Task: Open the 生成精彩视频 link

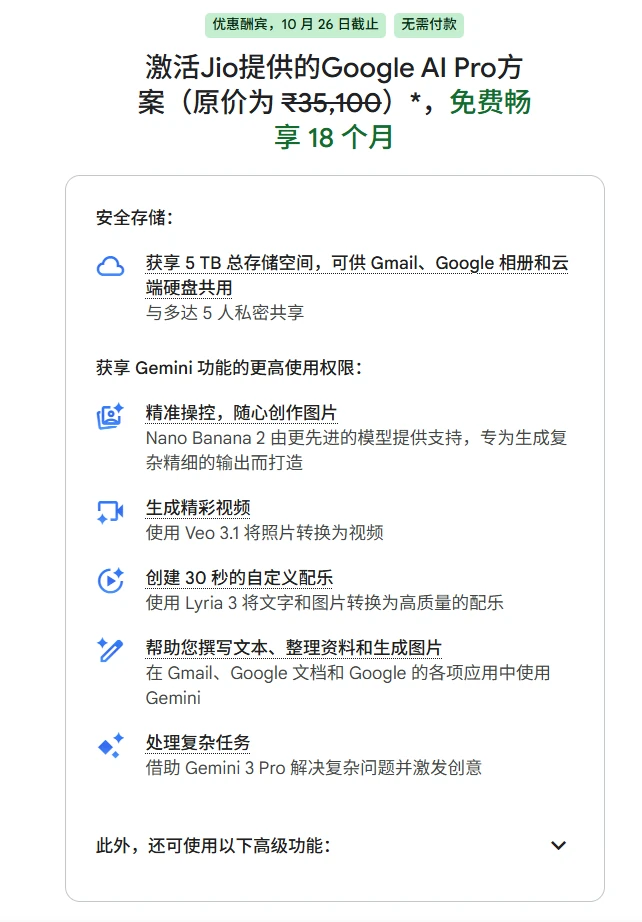Action: point(198,507)
